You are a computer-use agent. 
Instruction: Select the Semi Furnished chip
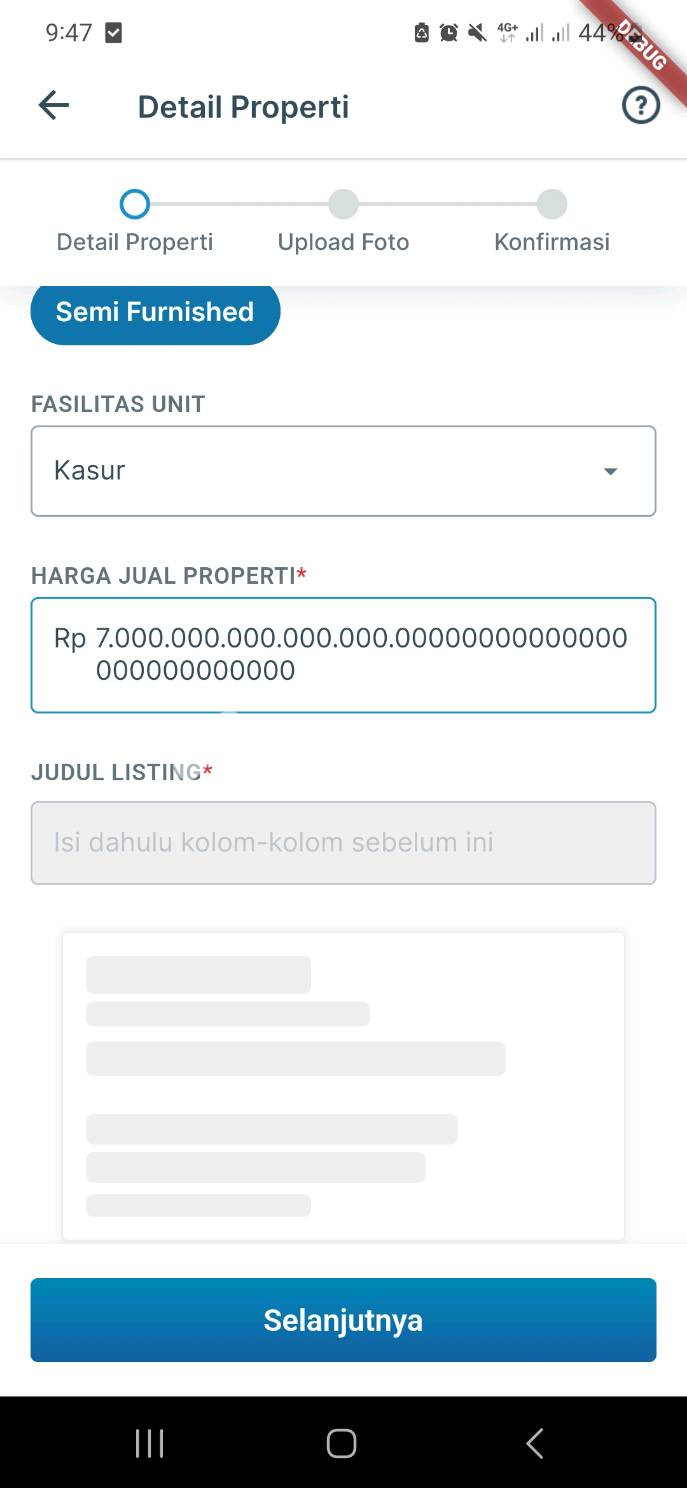tap(155, 313)
